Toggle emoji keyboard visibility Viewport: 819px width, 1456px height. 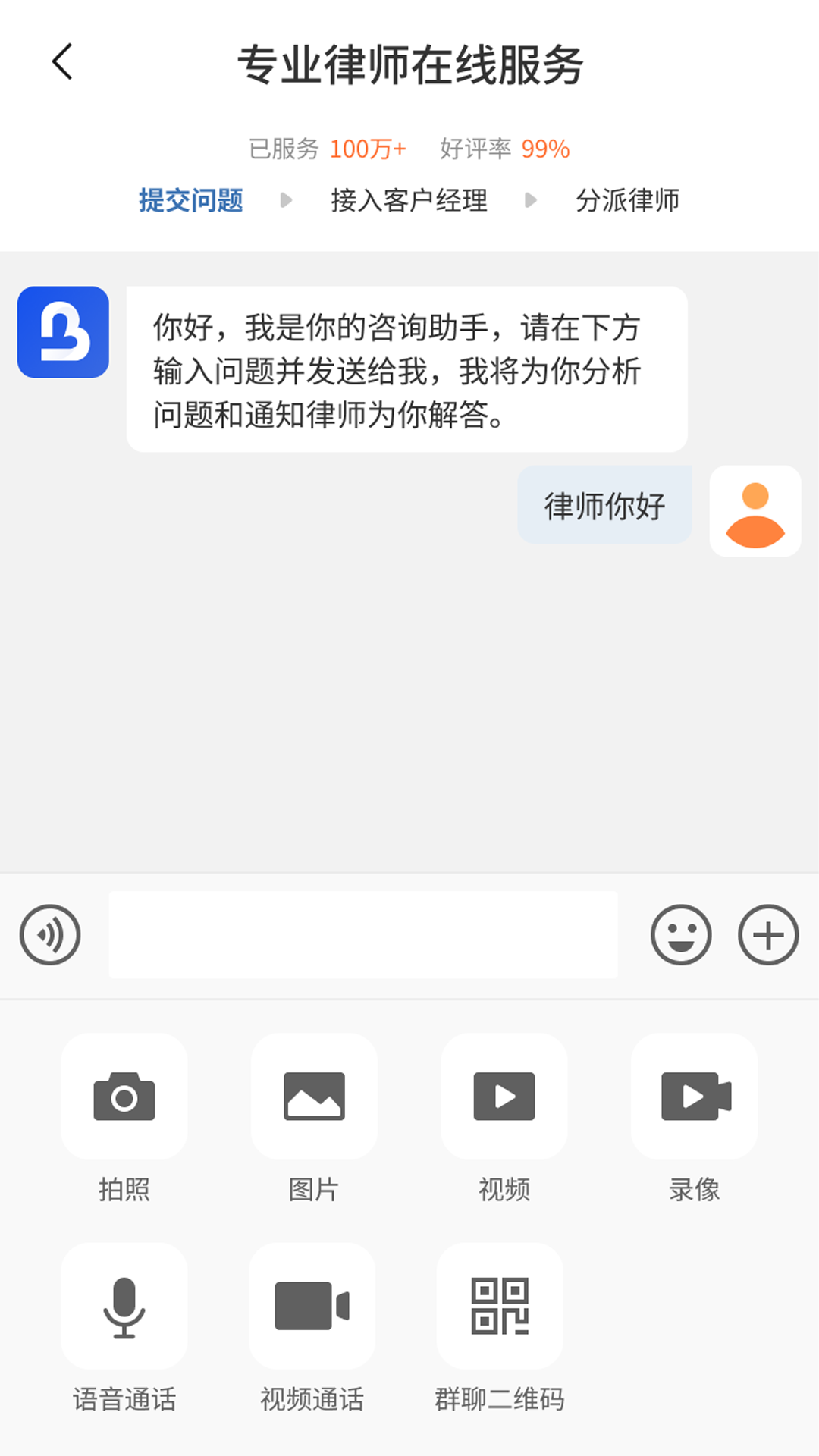tap(680, 934)
